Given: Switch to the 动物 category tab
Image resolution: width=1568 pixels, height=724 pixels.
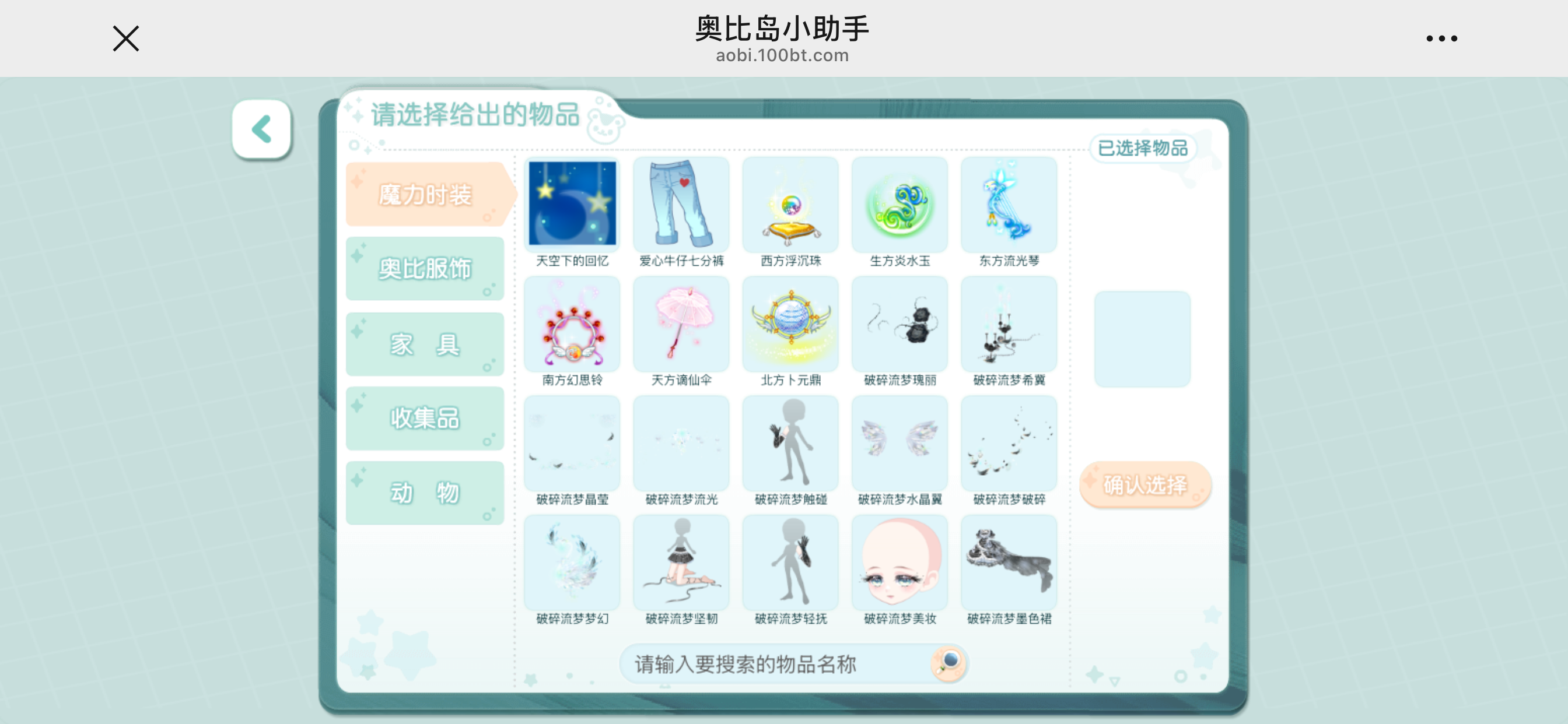Looking at the screenshot, I should tap(425, 493).
